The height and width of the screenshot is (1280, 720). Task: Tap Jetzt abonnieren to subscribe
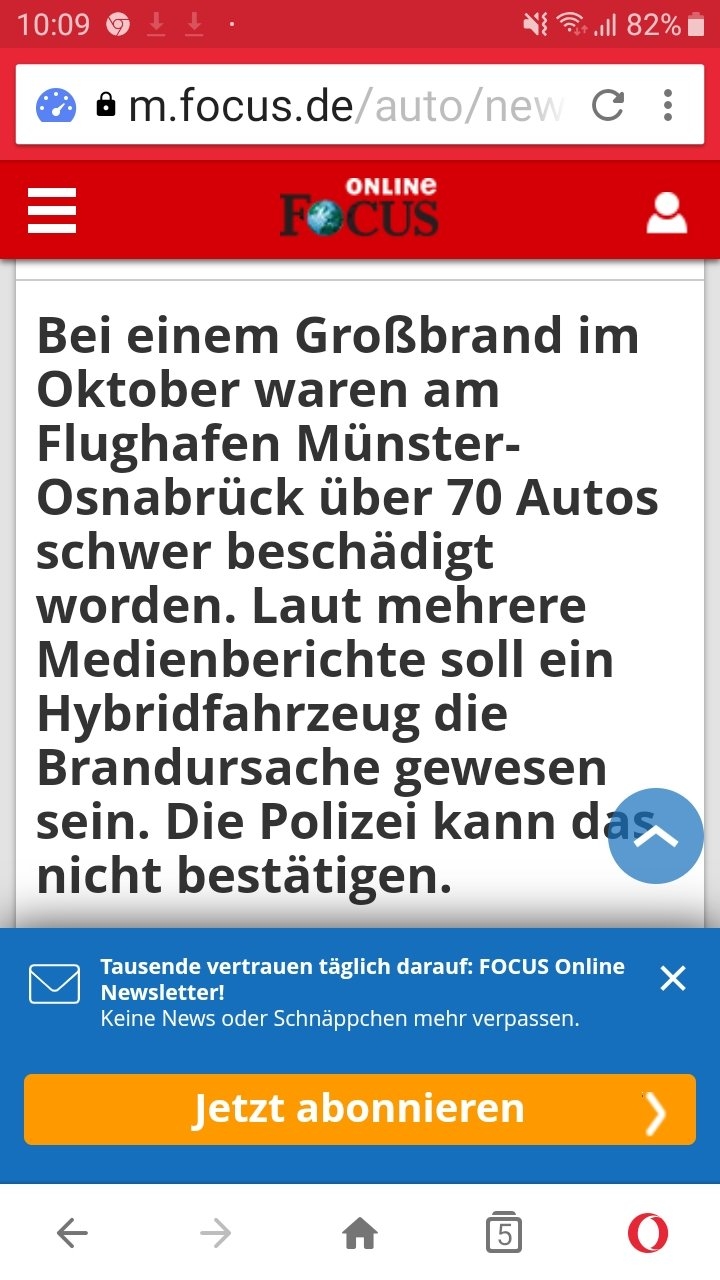360,1109
